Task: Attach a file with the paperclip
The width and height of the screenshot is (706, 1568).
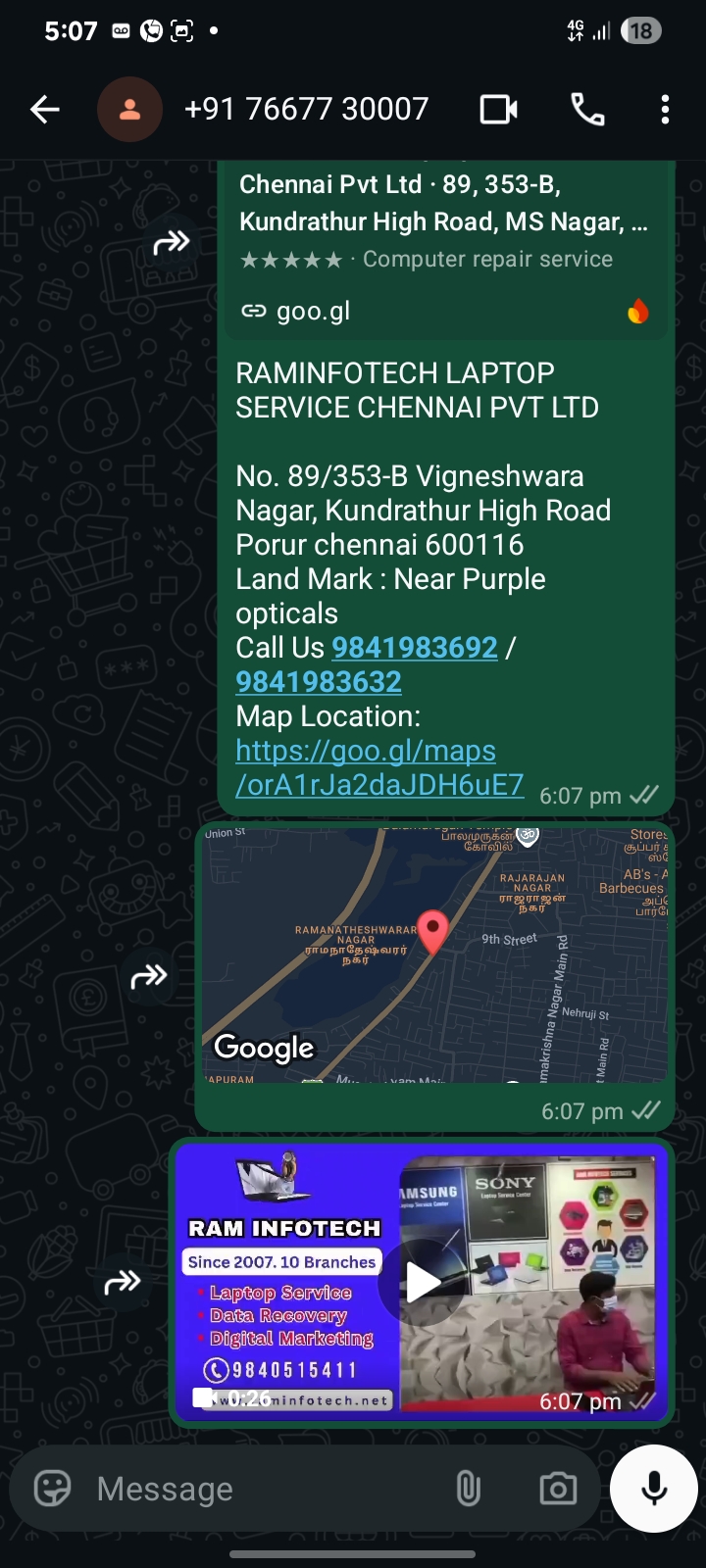Action: click(469, 1489)
